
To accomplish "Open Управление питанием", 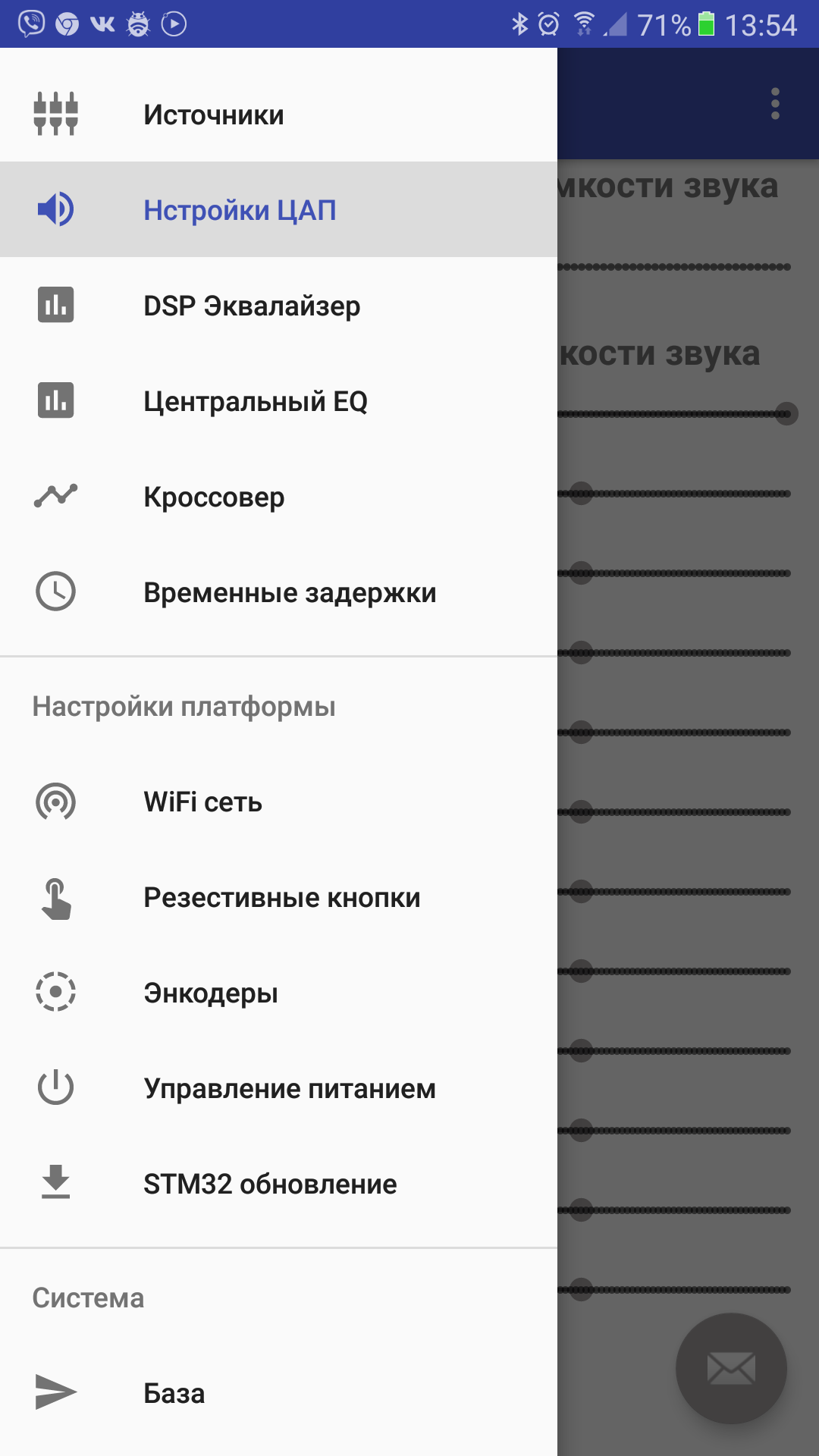I will [x=278, y=1088].
